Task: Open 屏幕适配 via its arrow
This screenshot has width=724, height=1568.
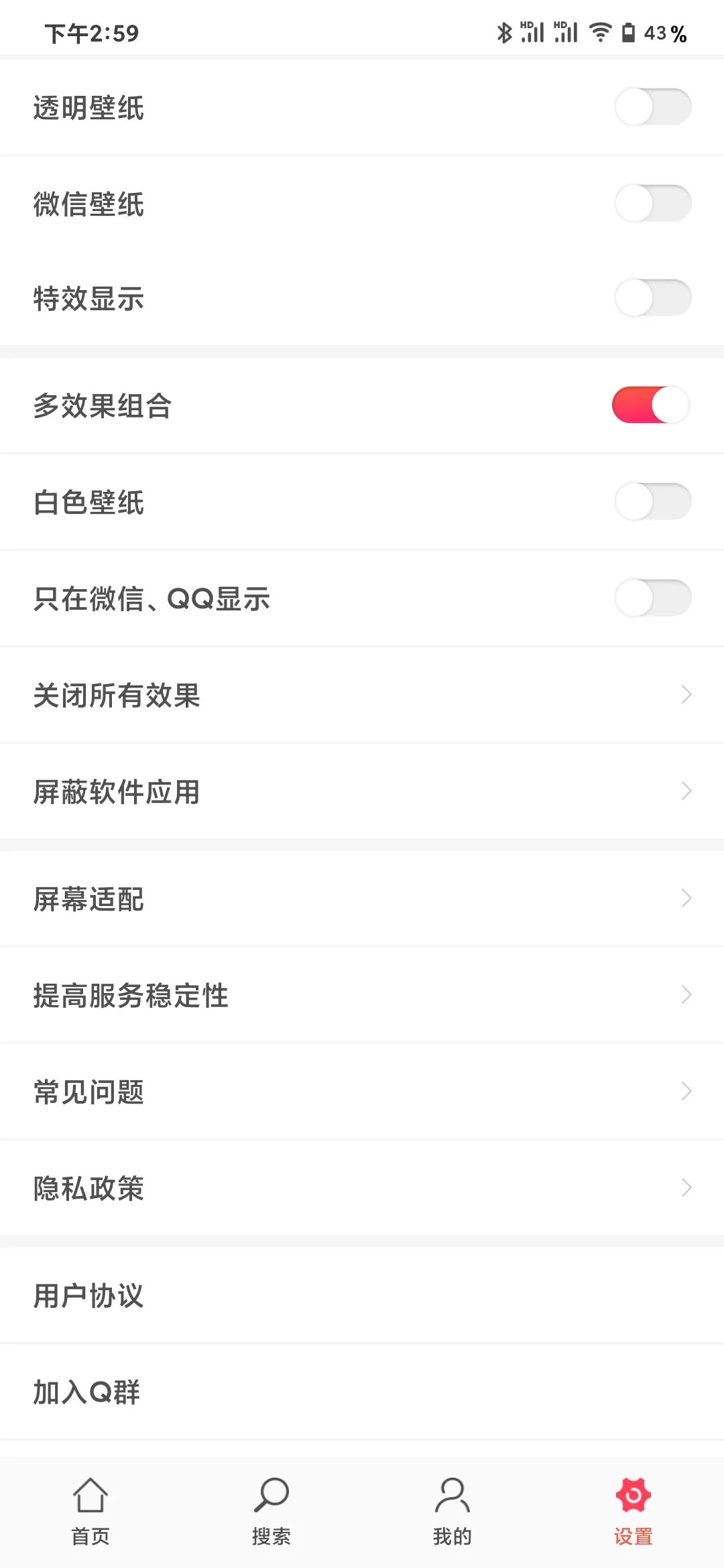Action: [685, 897]
